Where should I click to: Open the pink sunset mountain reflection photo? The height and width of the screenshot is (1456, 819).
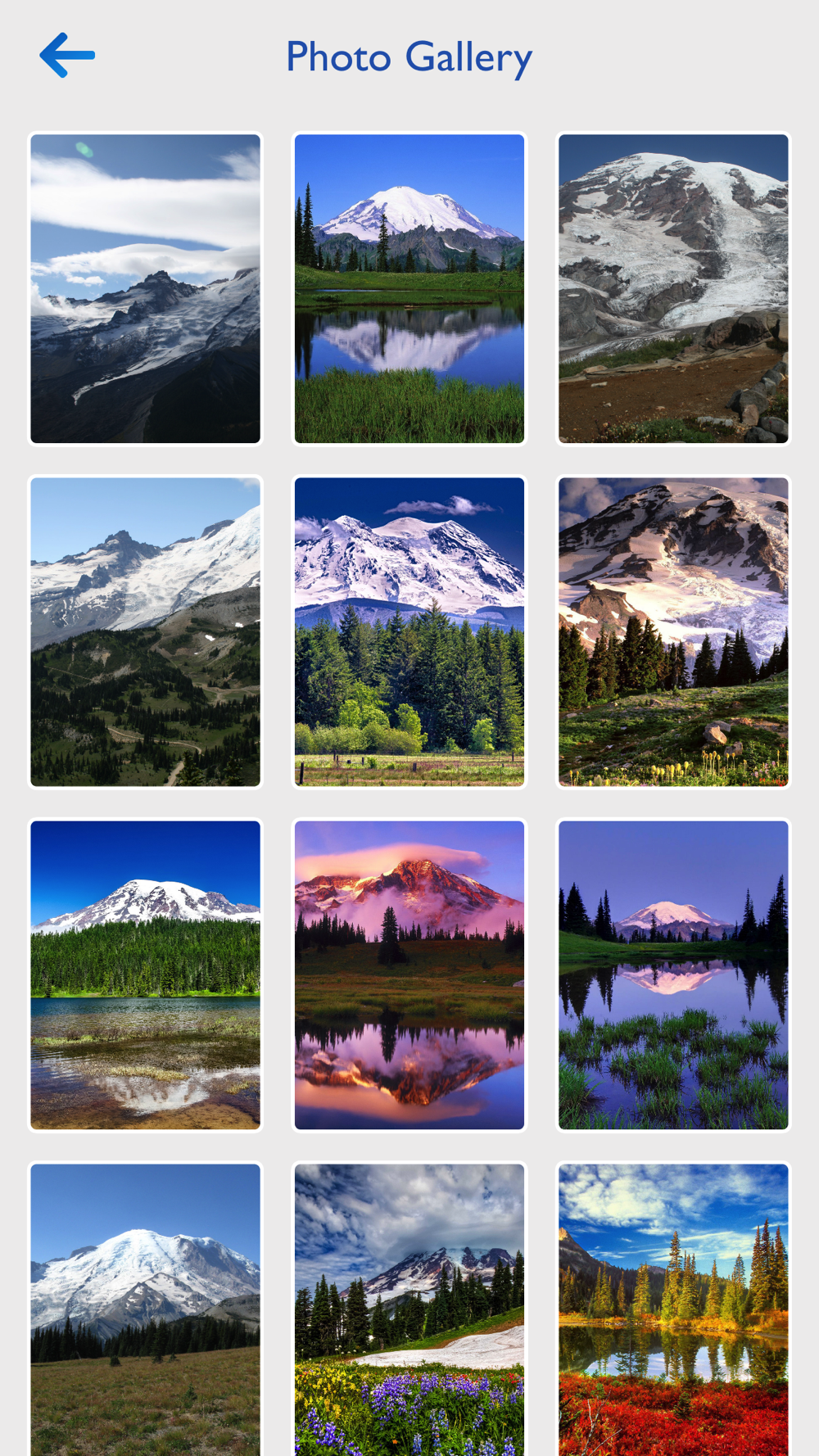coord(409,975)
